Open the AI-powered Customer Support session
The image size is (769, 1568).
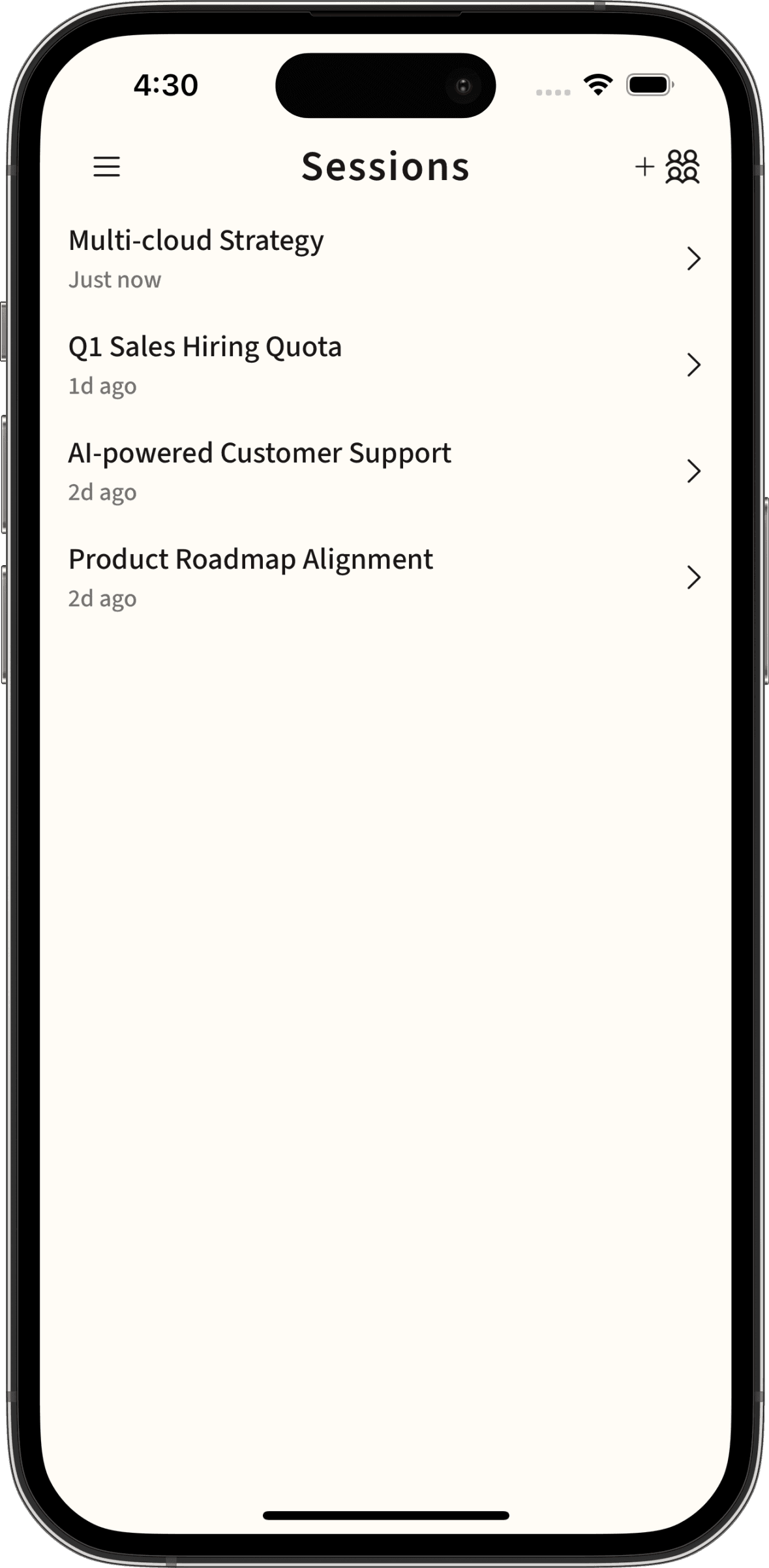(x=260, y=452)
